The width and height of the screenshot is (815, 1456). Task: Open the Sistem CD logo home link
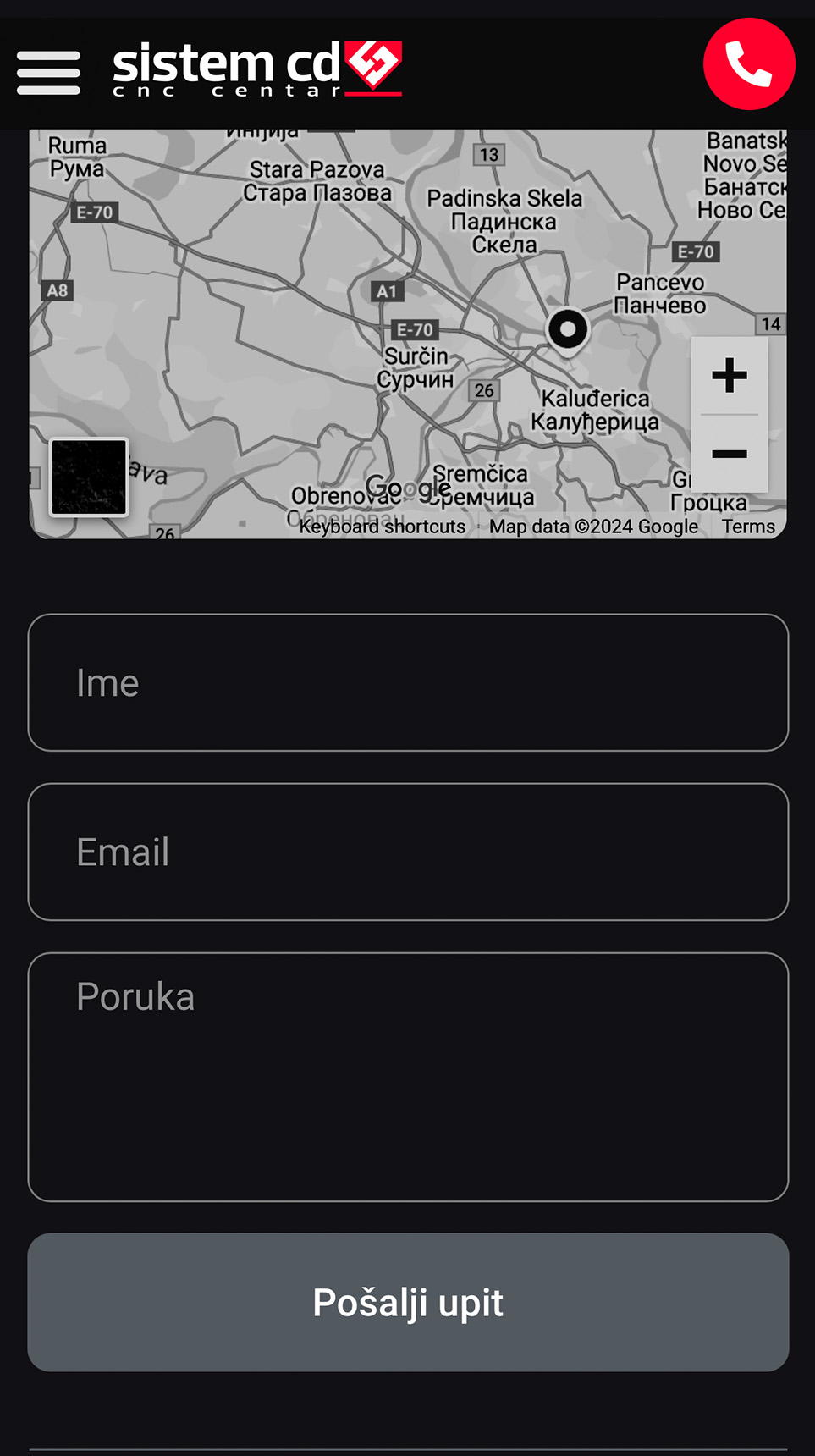(x=256, y=69)
